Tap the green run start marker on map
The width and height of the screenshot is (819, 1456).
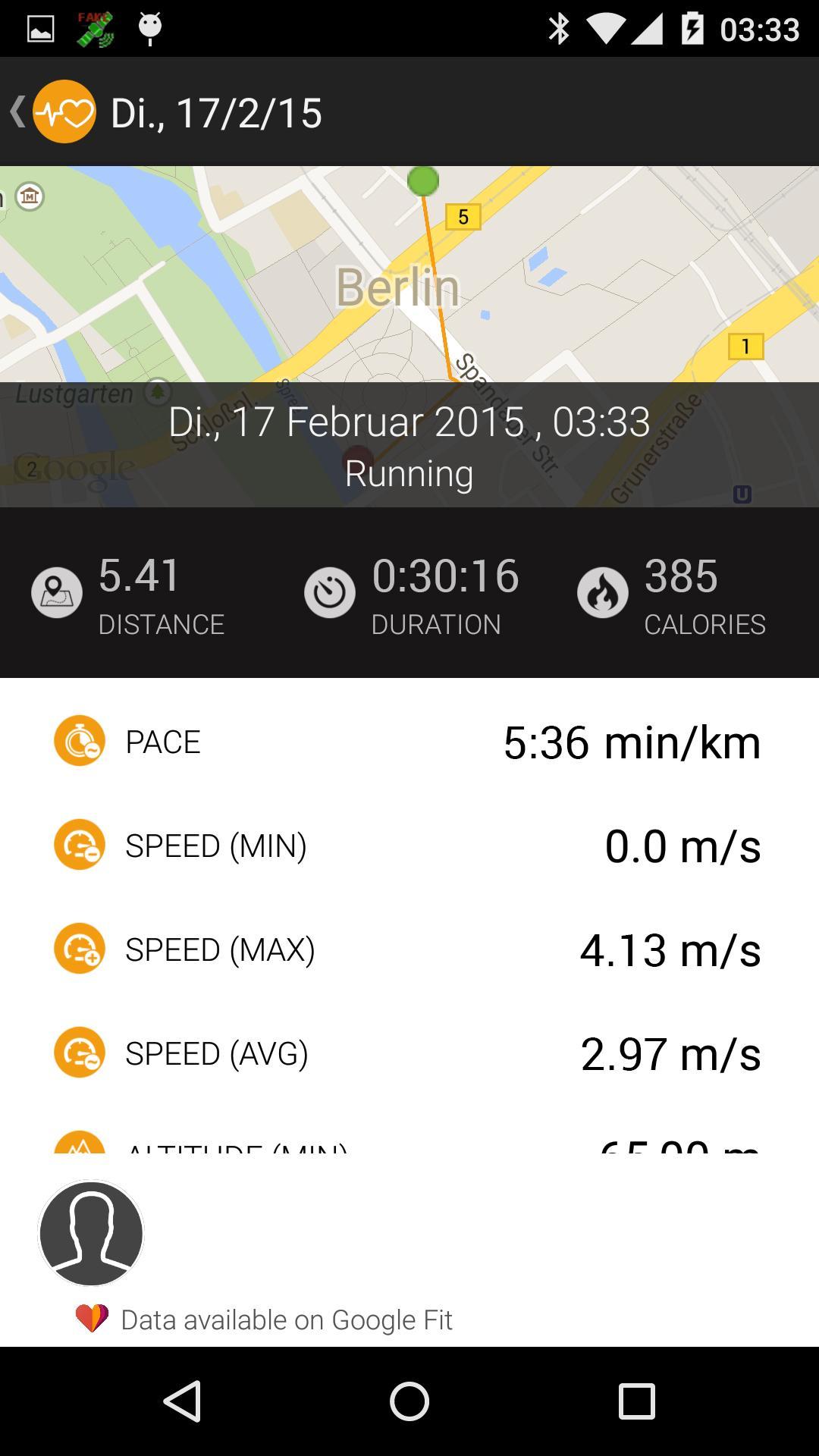[x=422, y=180]
